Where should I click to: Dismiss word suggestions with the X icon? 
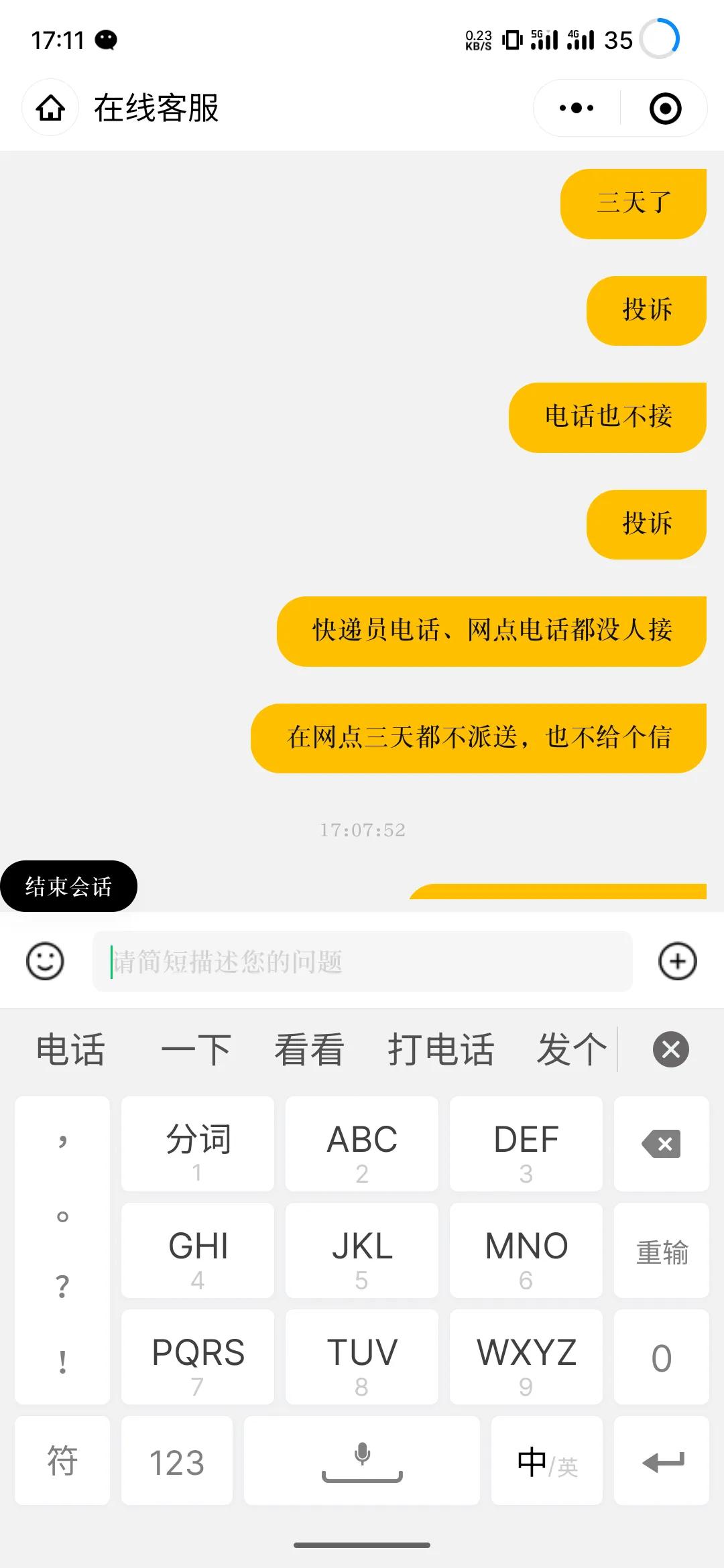click(670, 1049)
